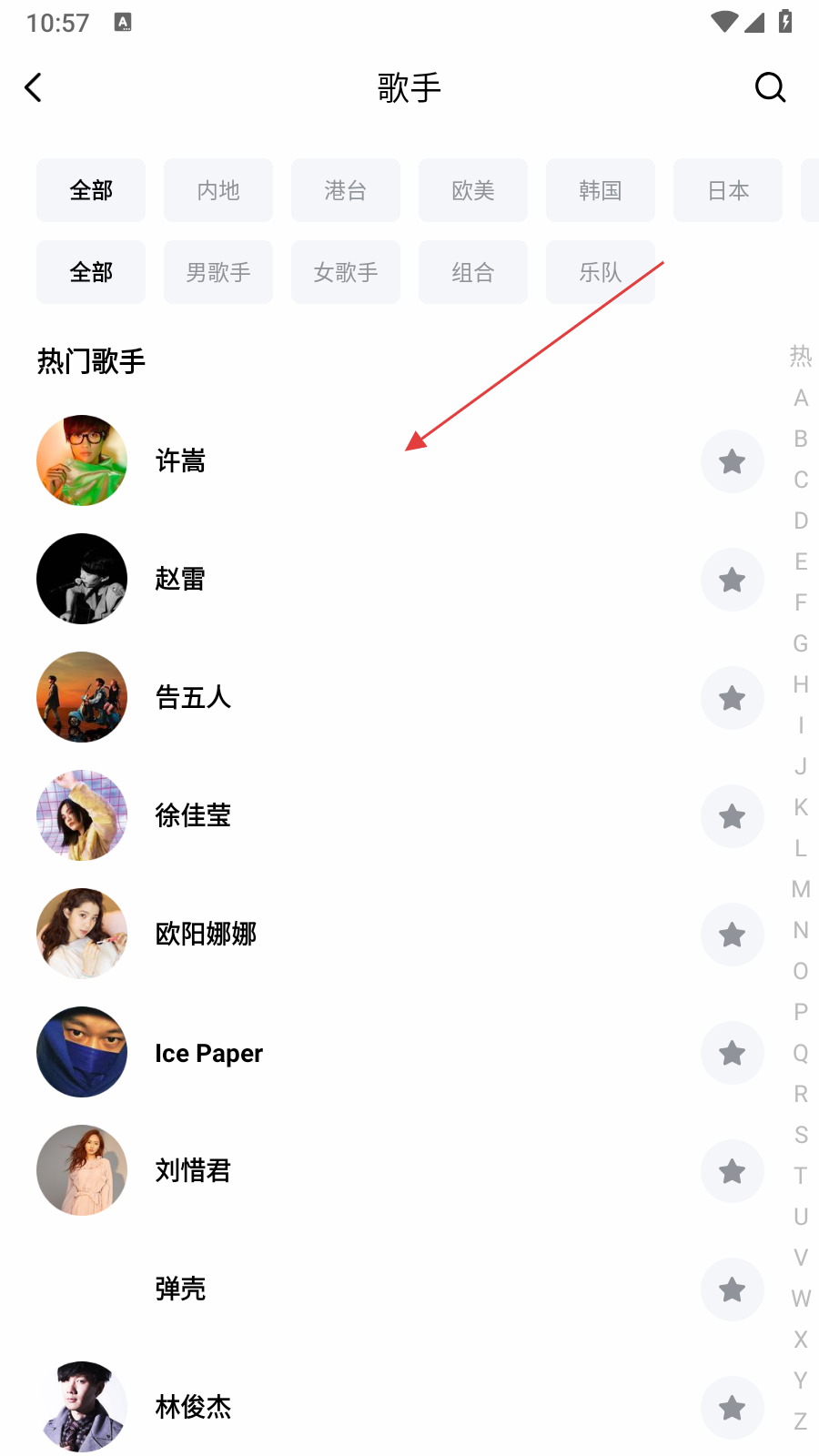The image size is (819, 1456).
Task: Show 欧美 singers
Action: coord(473,190)
